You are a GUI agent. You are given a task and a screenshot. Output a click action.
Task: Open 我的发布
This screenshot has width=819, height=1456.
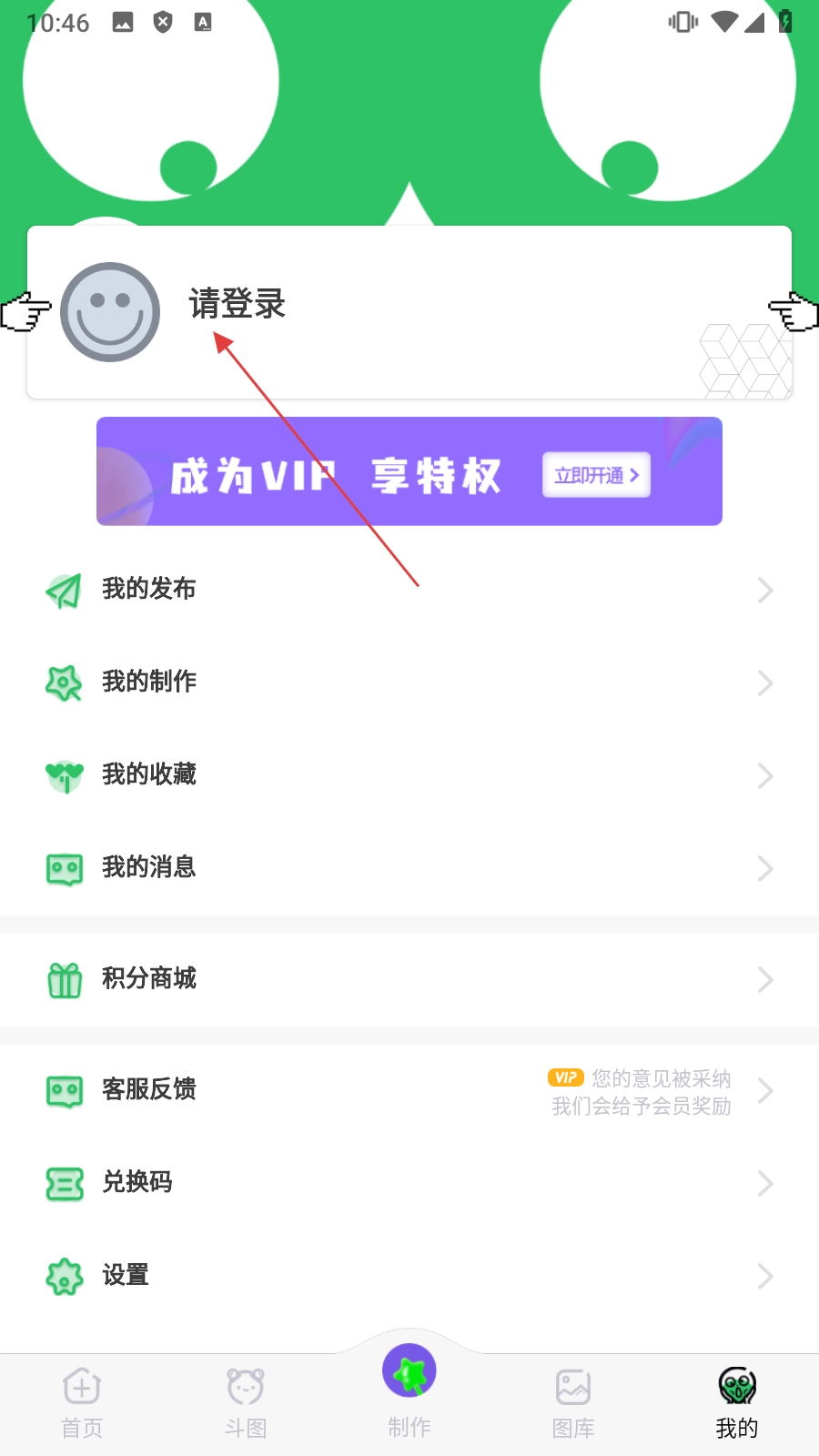coord(409,590)
